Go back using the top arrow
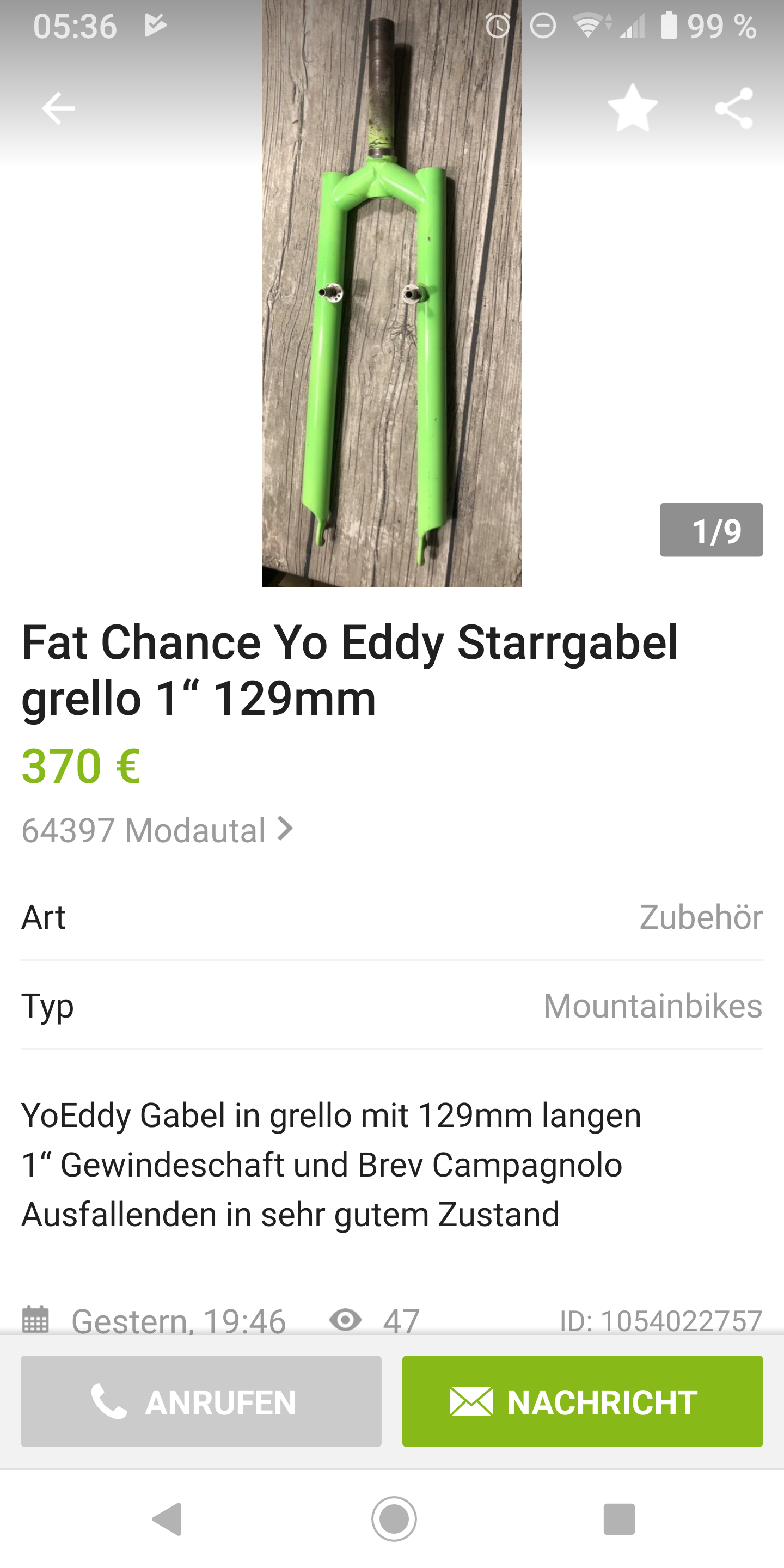Viewport: 784px width, 1568px height. pyautogui.click(x=58, y=108)
